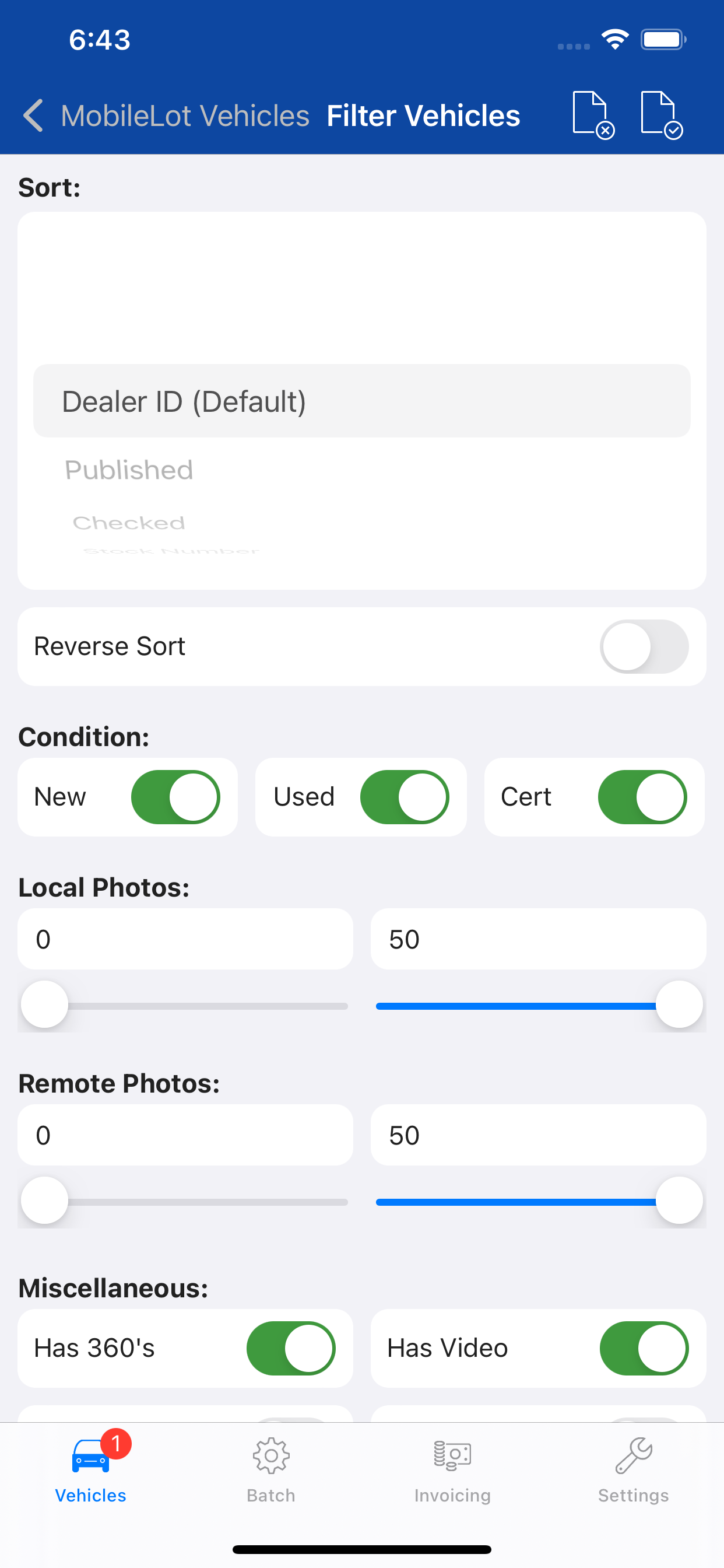This screenshot has width=724, height=1568.
Task: Edit the Remote Photos maximum field
Action: coord(538,1135)
